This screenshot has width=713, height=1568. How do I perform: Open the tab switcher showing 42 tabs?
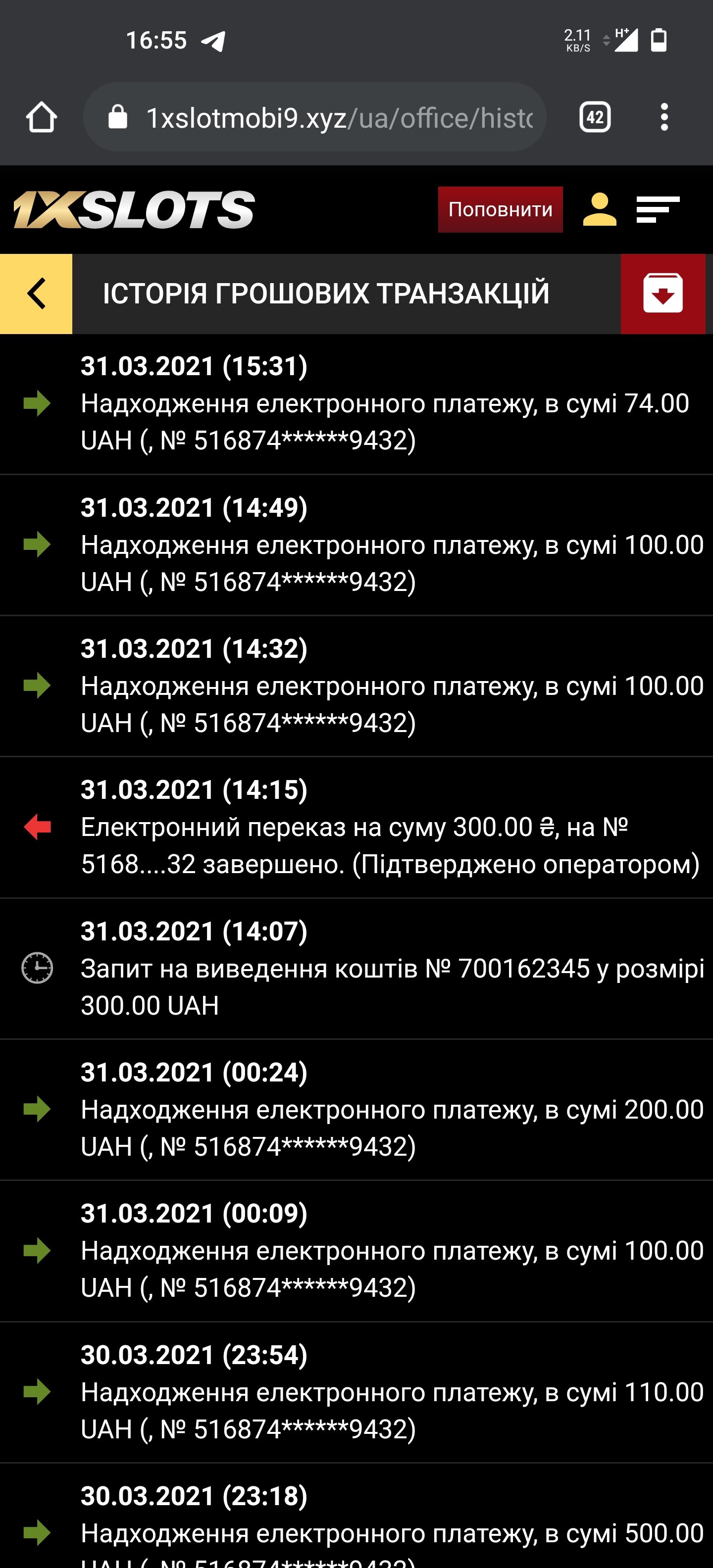click(x=595, y=117)
